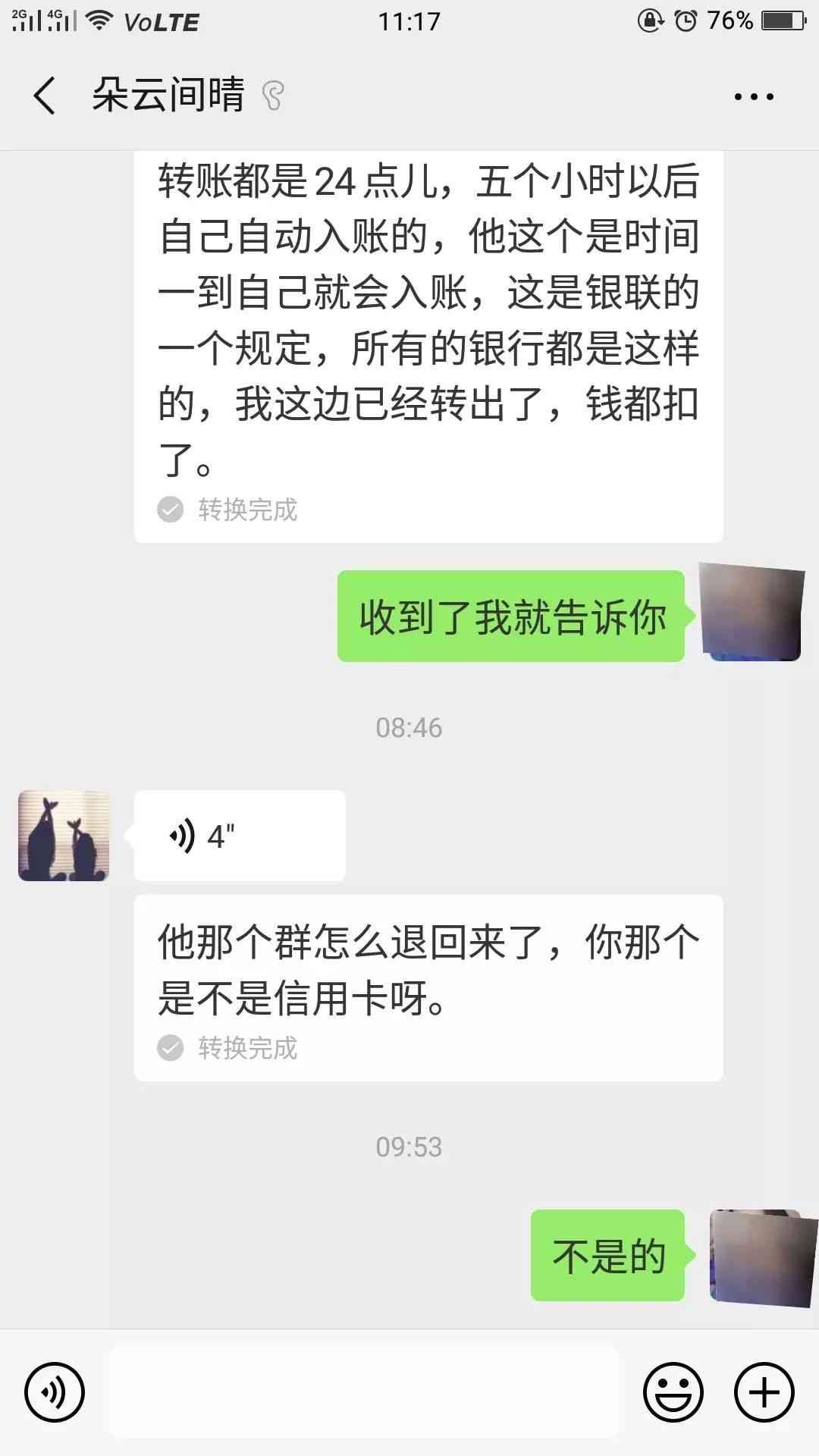Screen dimensions: 819x1456
Task: Toggle the gray checkmark before 转换完成
Action: [x=171, y=510]
